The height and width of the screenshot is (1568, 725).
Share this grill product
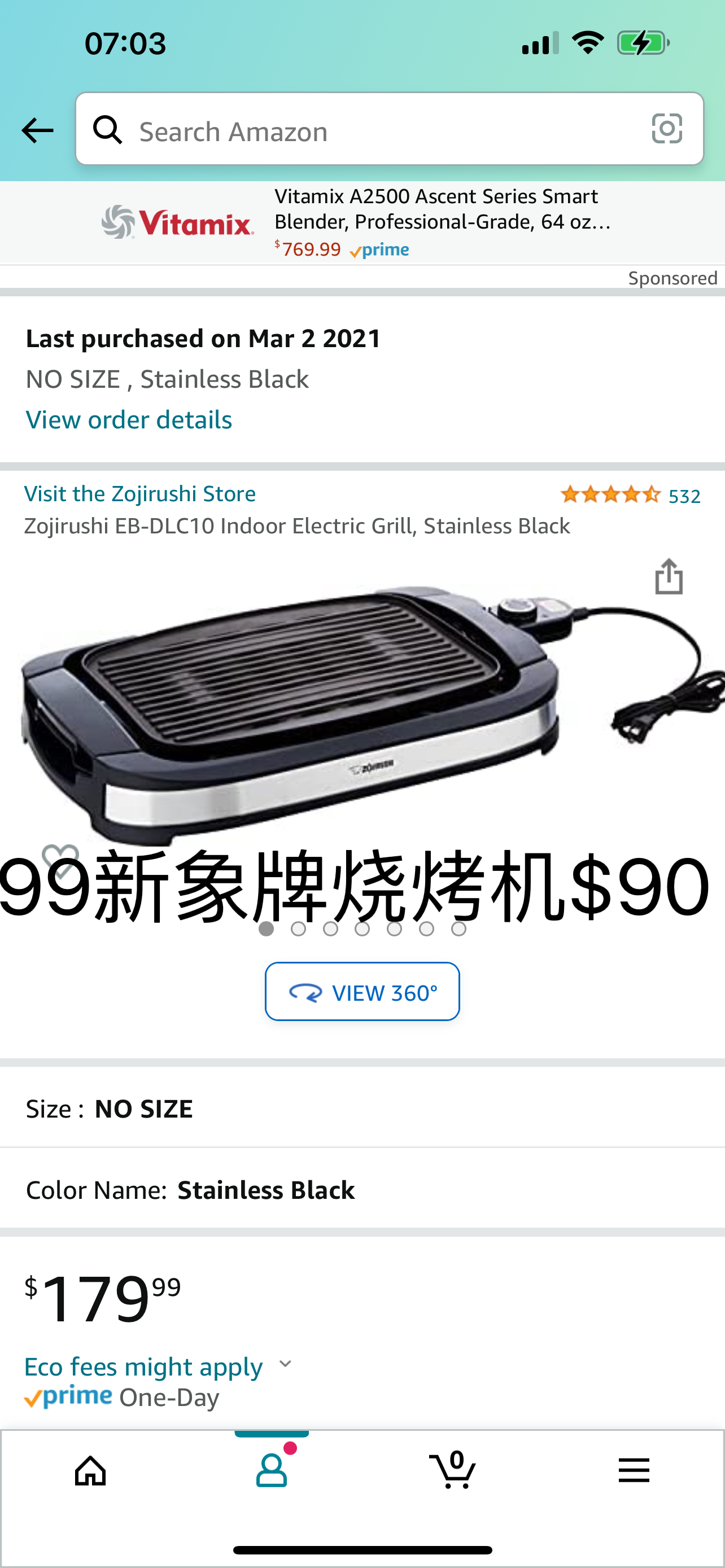point(669,576)
